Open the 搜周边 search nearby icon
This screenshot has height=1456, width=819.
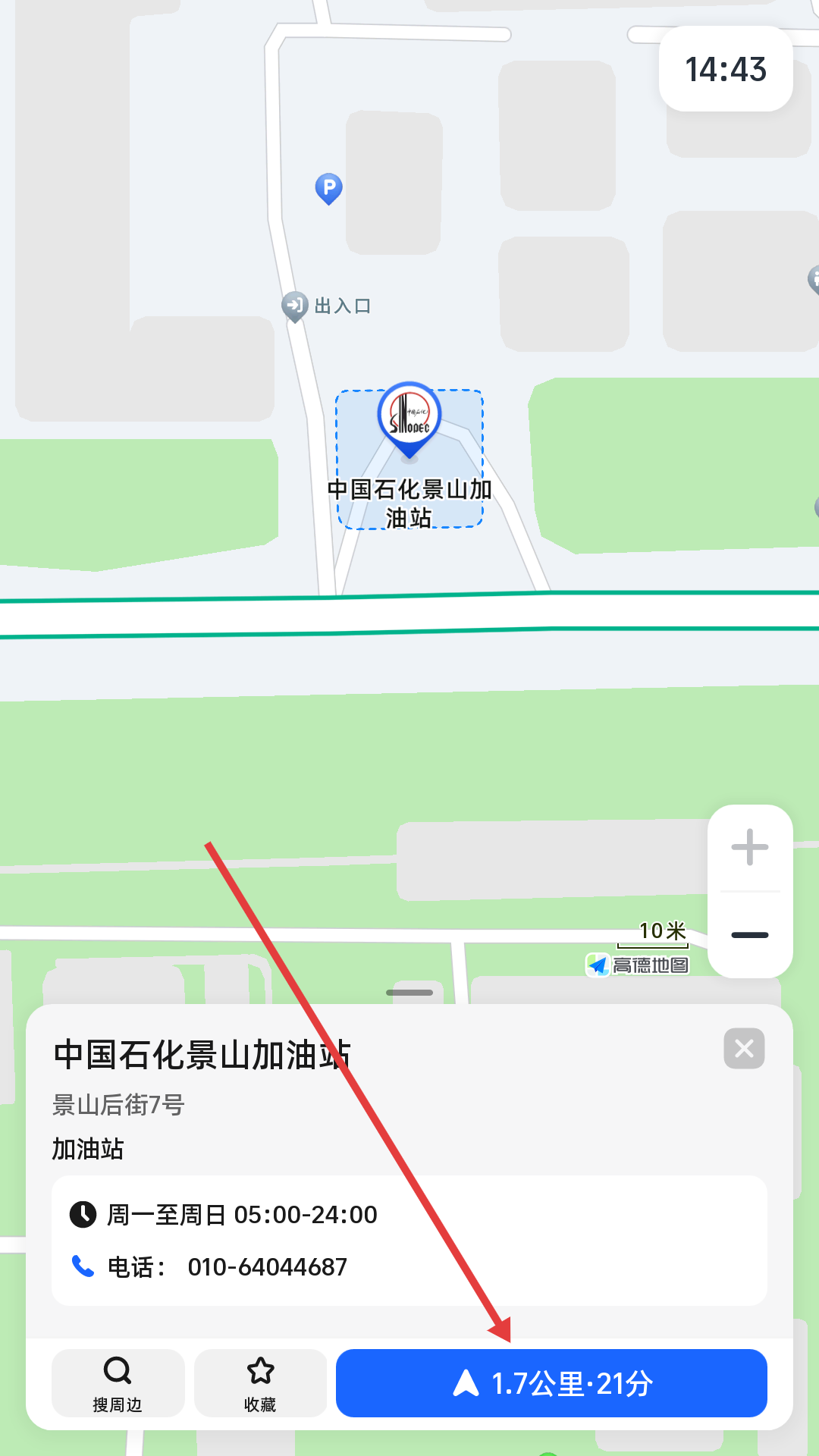[x=118, y=1382]
